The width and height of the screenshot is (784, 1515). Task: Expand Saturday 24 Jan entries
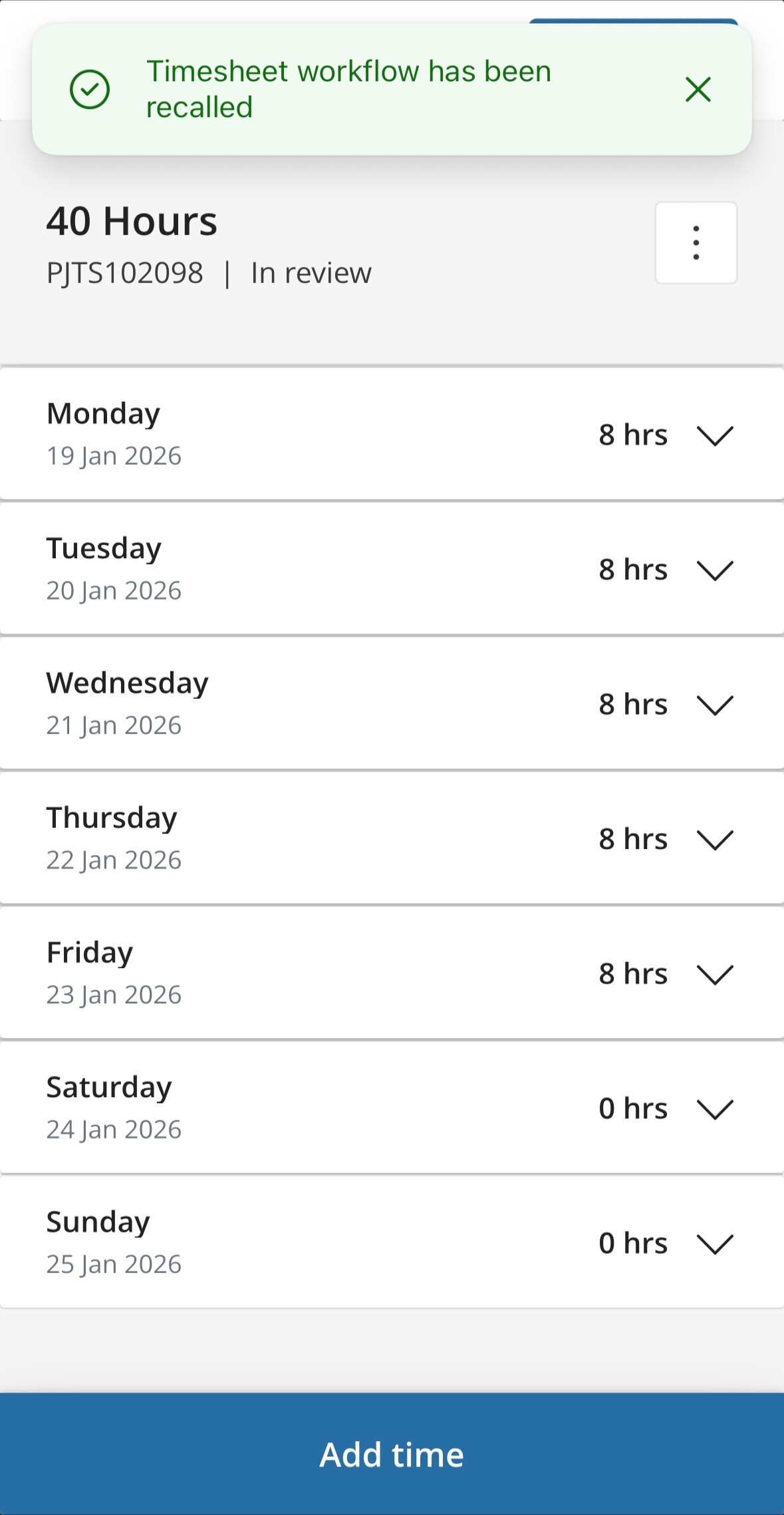coord(714,1109)
